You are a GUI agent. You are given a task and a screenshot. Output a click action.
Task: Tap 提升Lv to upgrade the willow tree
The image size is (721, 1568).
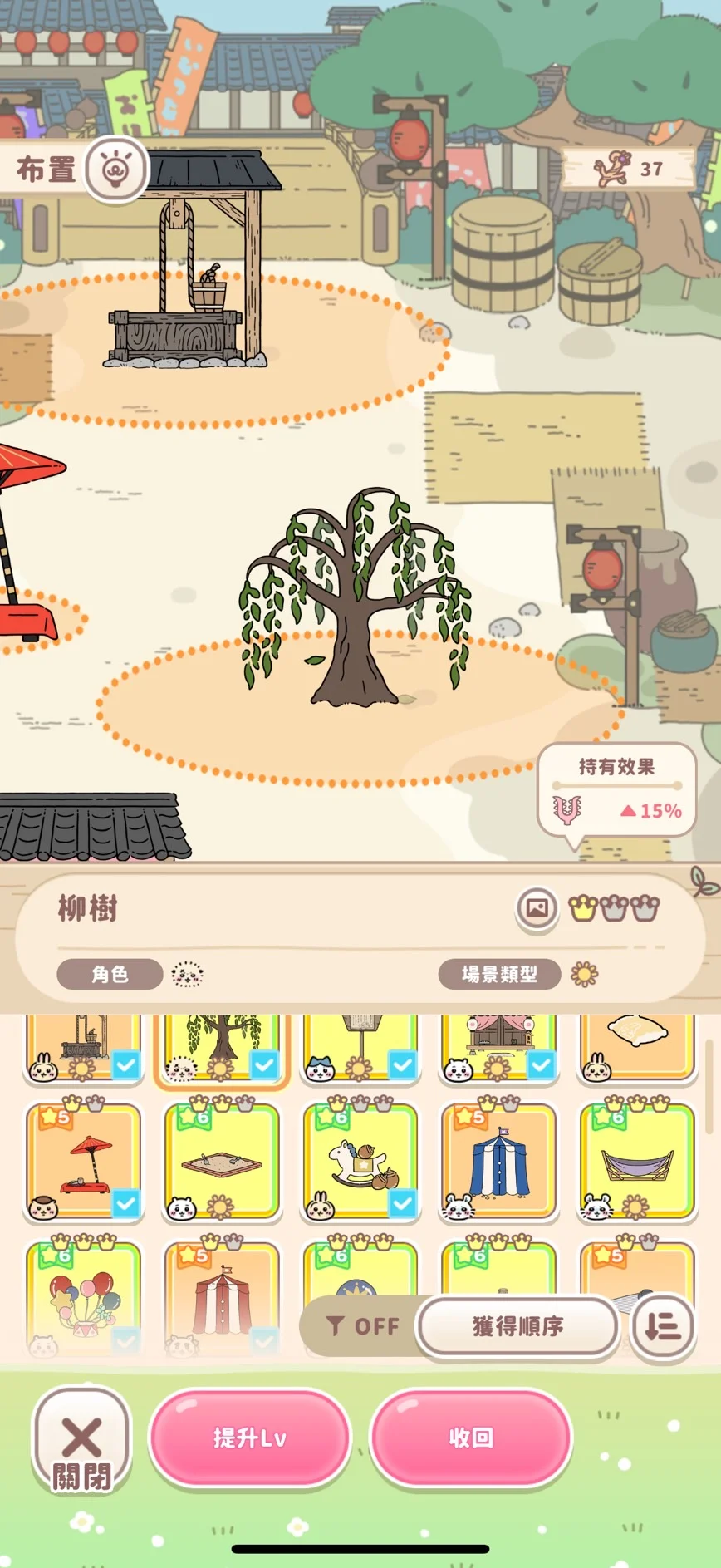point(249,1438)
